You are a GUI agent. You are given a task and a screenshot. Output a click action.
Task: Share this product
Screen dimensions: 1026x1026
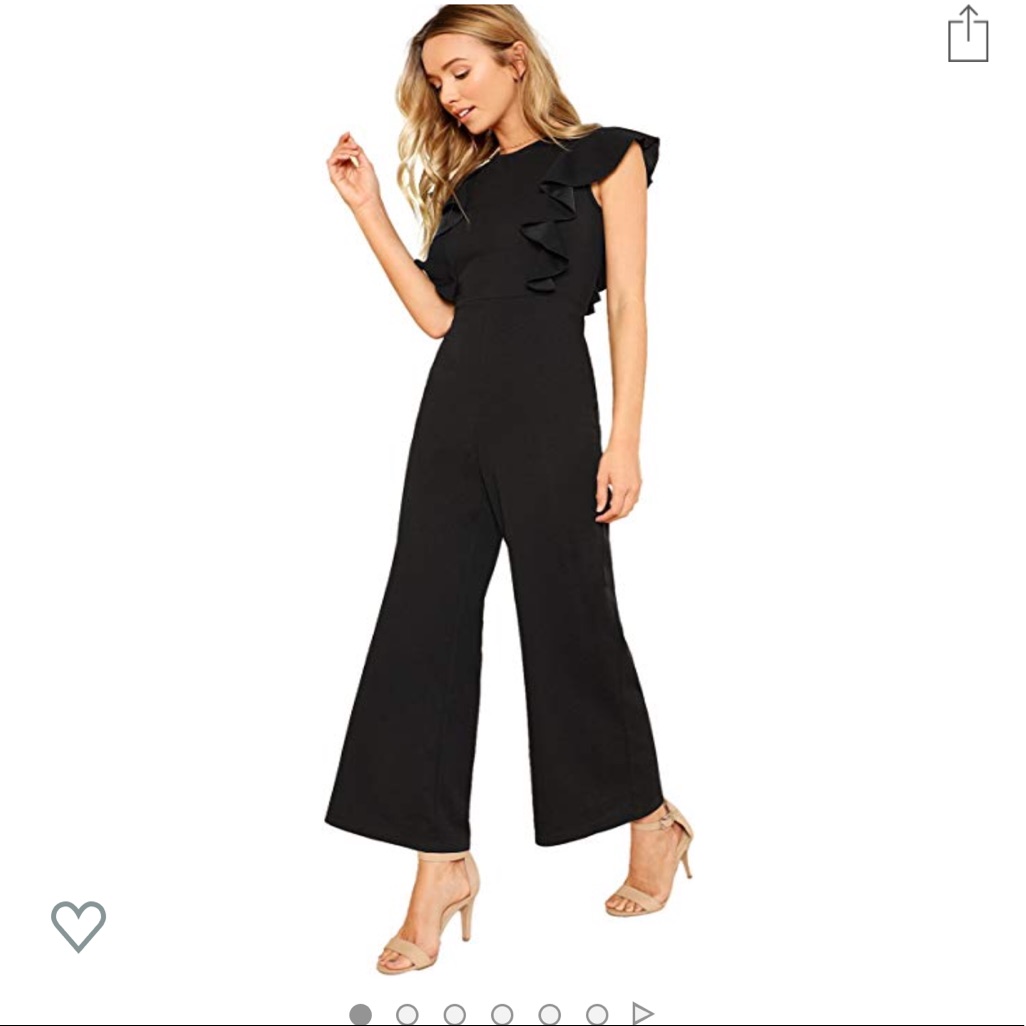coord(968,34)
